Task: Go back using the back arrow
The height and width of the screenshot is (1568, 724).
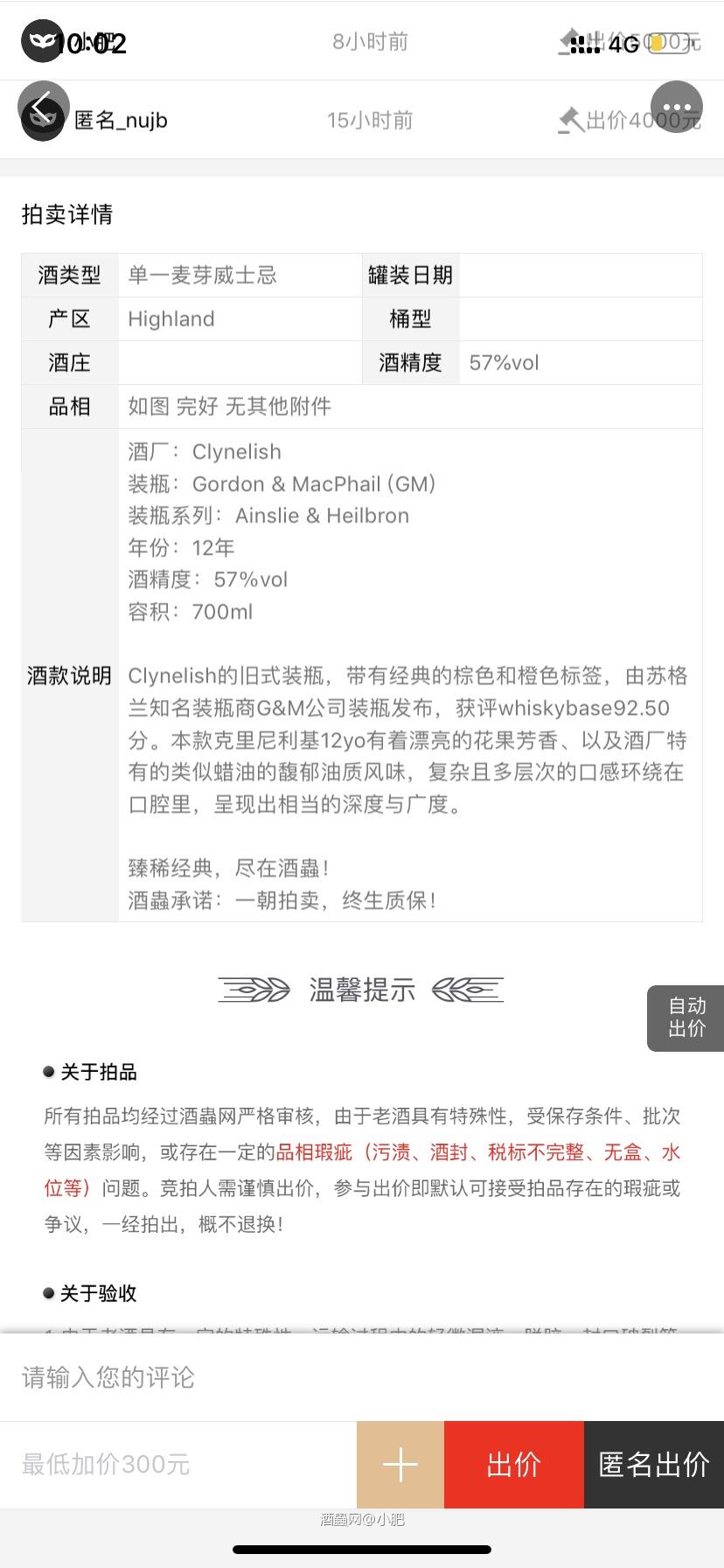Action: [x=43, y=108]
